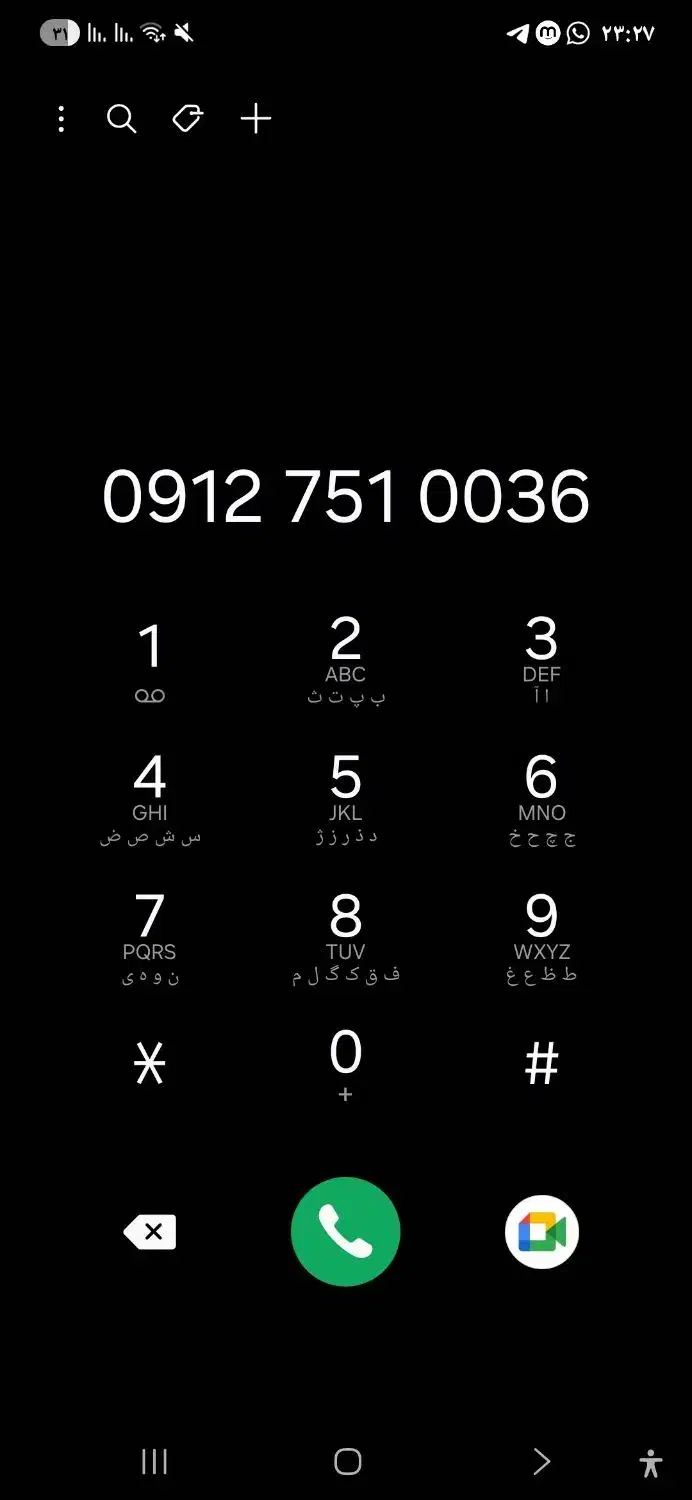Enter digit 4 GHI
Viewport: 692px width, 1500px height.
coord(150,800)
